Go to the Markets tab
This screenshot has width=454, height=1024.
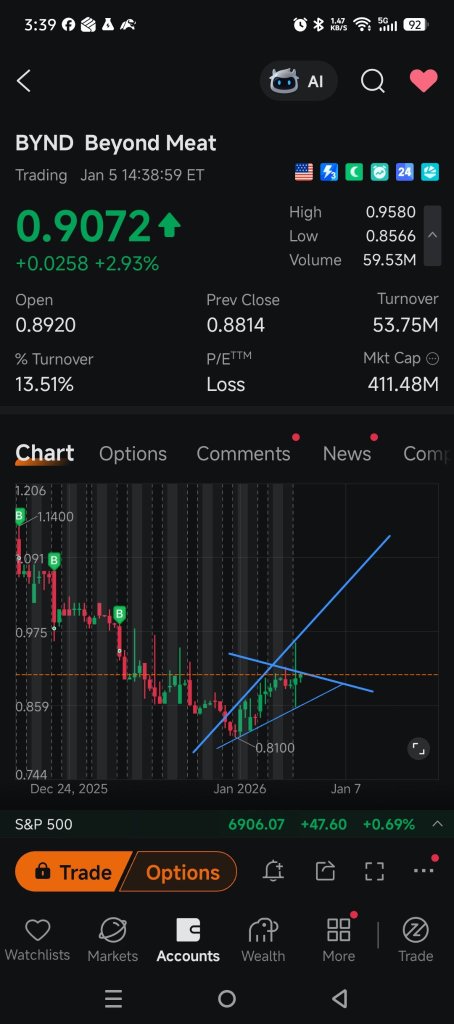pyautogui.click(x=112, y=940)
